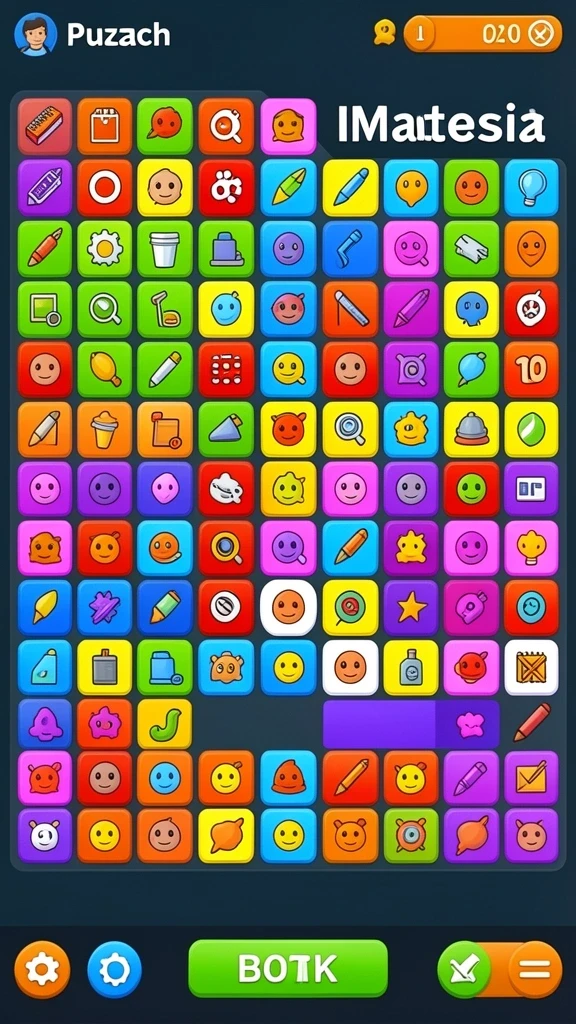Image resolution: width=576 pixels, height=1024 pixels.
Task: Tap the white tile with wooden crate
Action: [531, 667]
